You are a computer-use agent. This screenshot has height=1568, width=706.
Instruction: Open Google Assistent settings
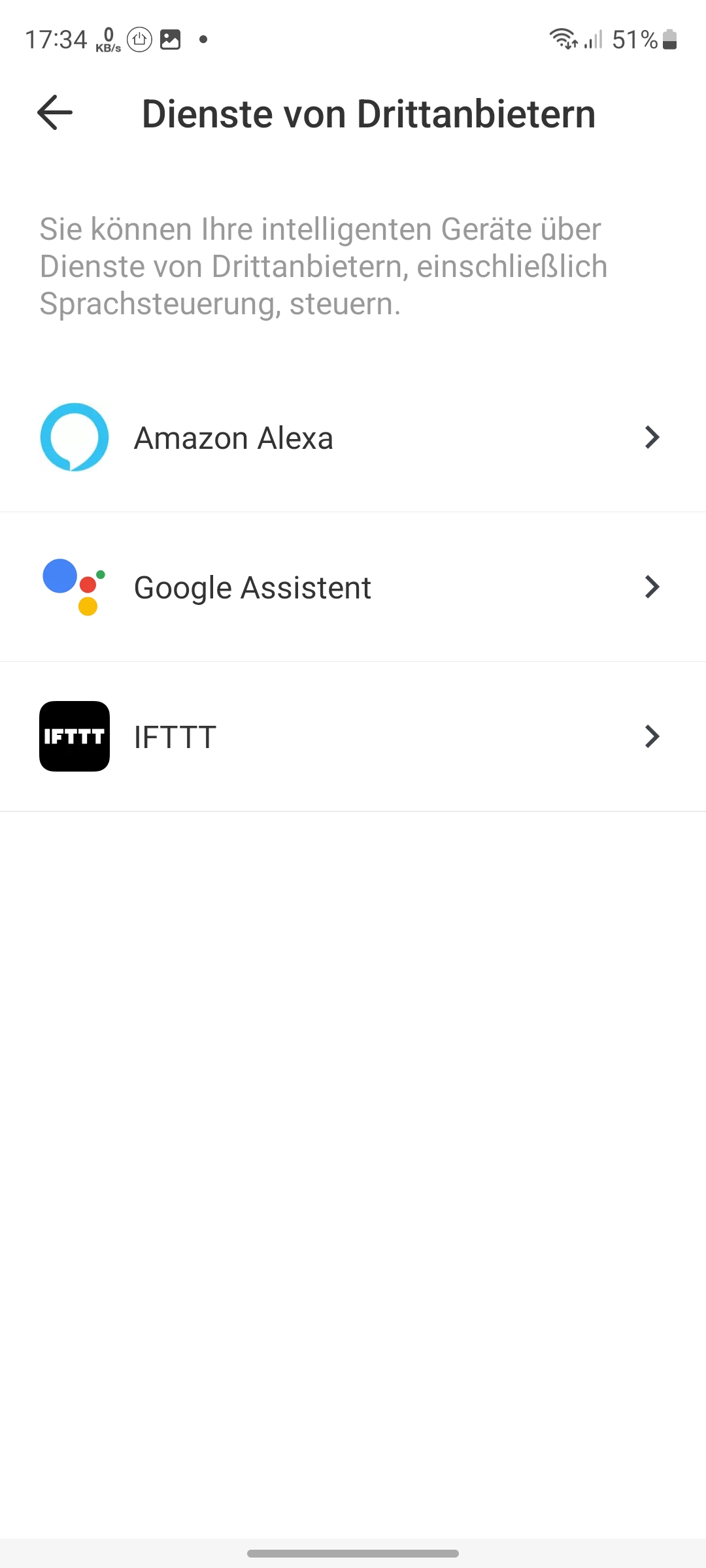coord(353,587)
